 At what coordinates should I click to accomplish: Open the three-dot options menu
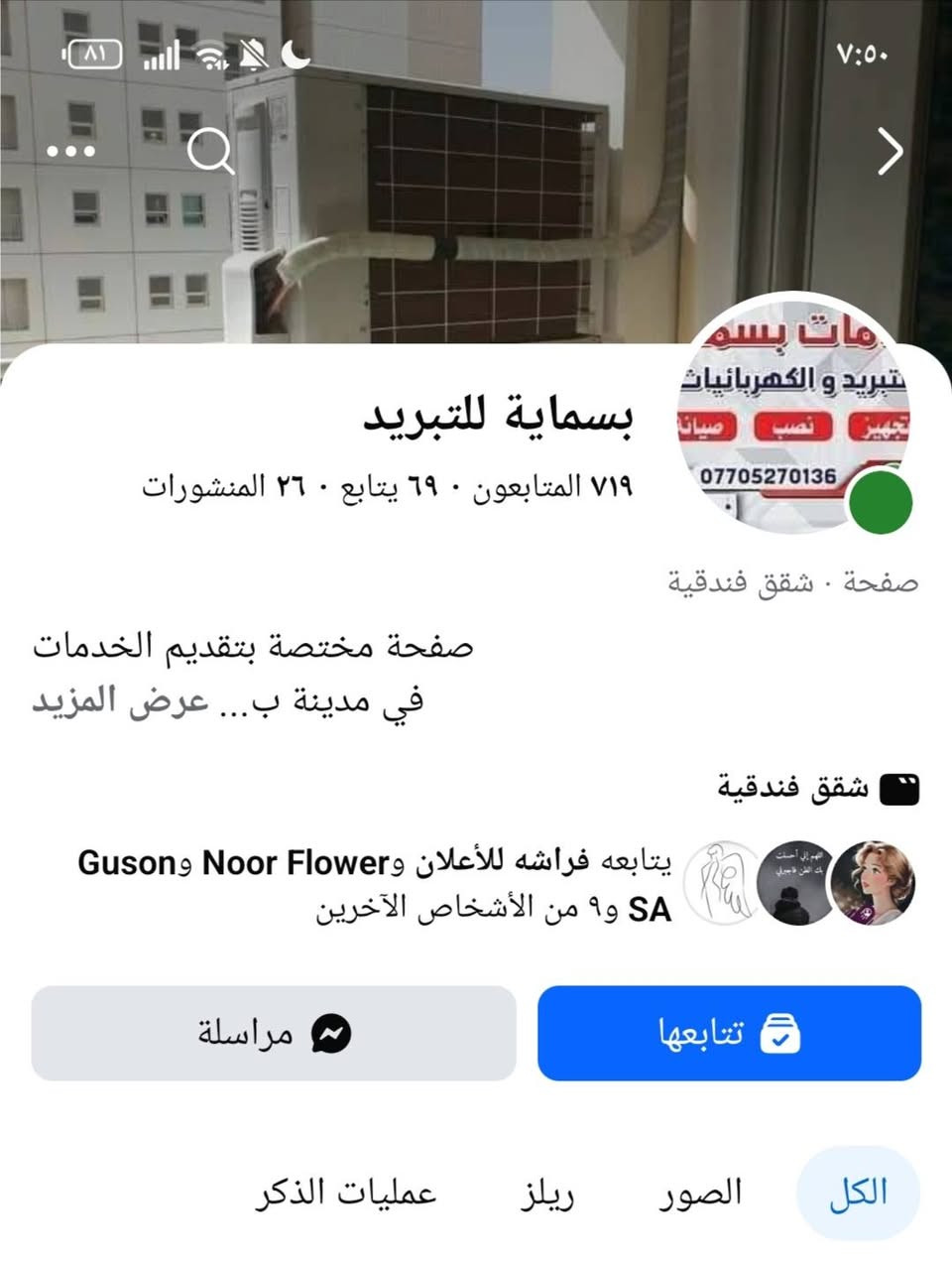pyautogui.click(x=69, y=152)
